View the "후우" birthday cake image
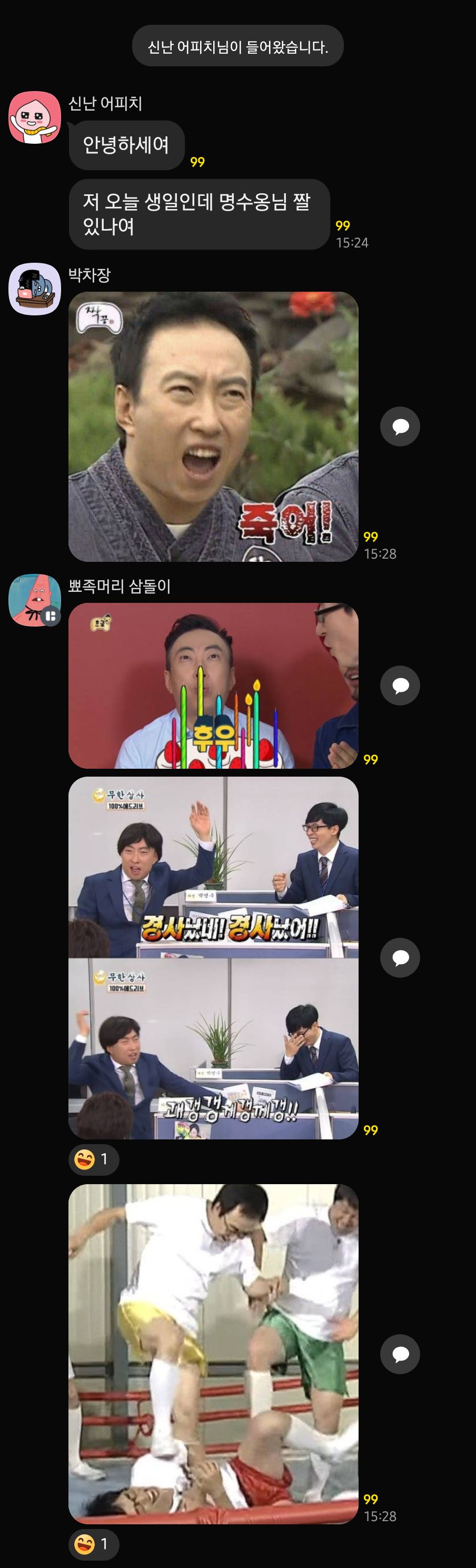The image size is (476, 1568). click(213, 686)
